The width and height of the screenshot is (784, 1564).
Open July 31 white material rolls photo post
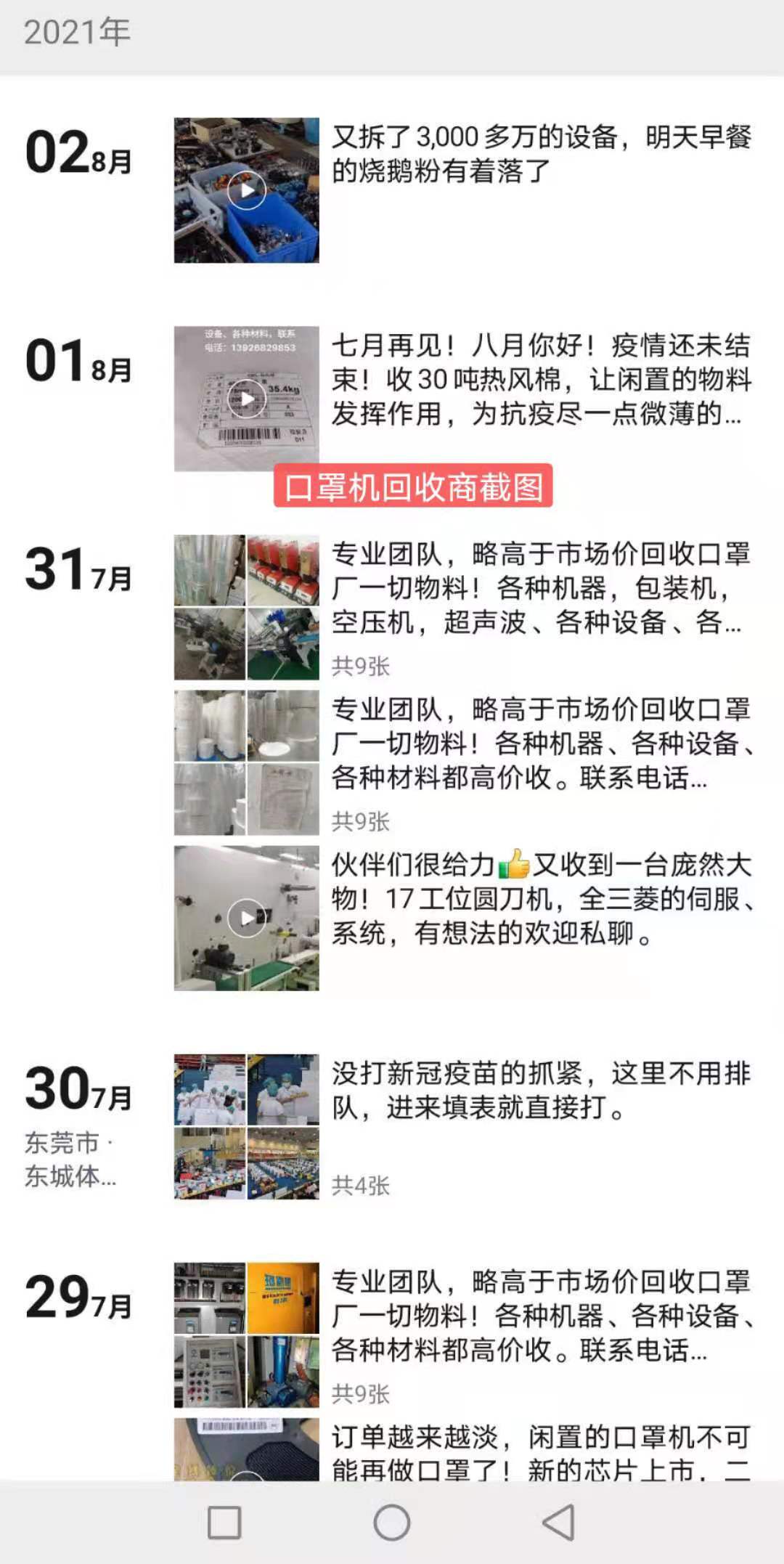[246, 762]
